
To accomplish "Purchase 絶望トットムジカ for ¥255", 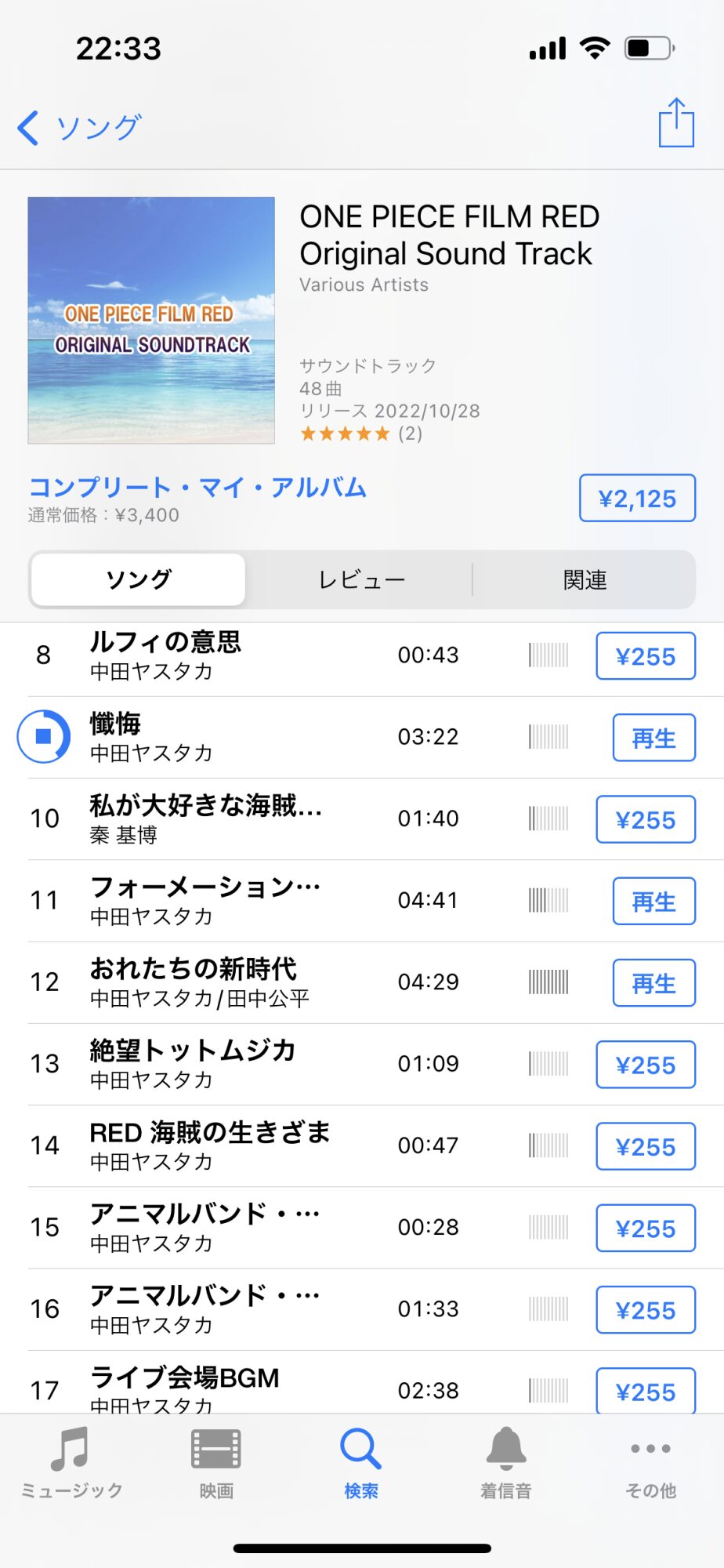I will pyautogui.click(x=645, y=1065).
